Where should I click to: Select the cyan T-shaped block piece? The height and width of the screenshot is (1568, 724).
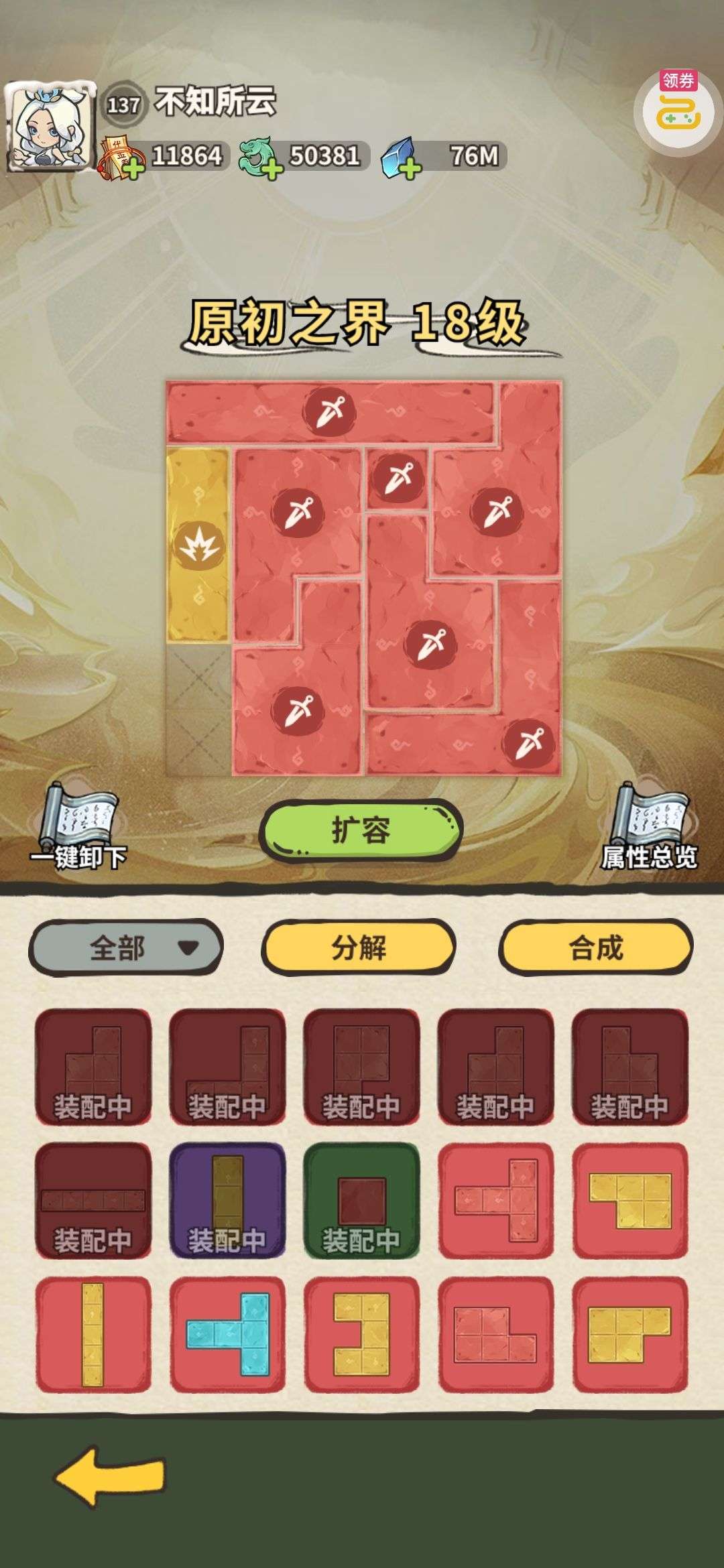point(227,1333)
